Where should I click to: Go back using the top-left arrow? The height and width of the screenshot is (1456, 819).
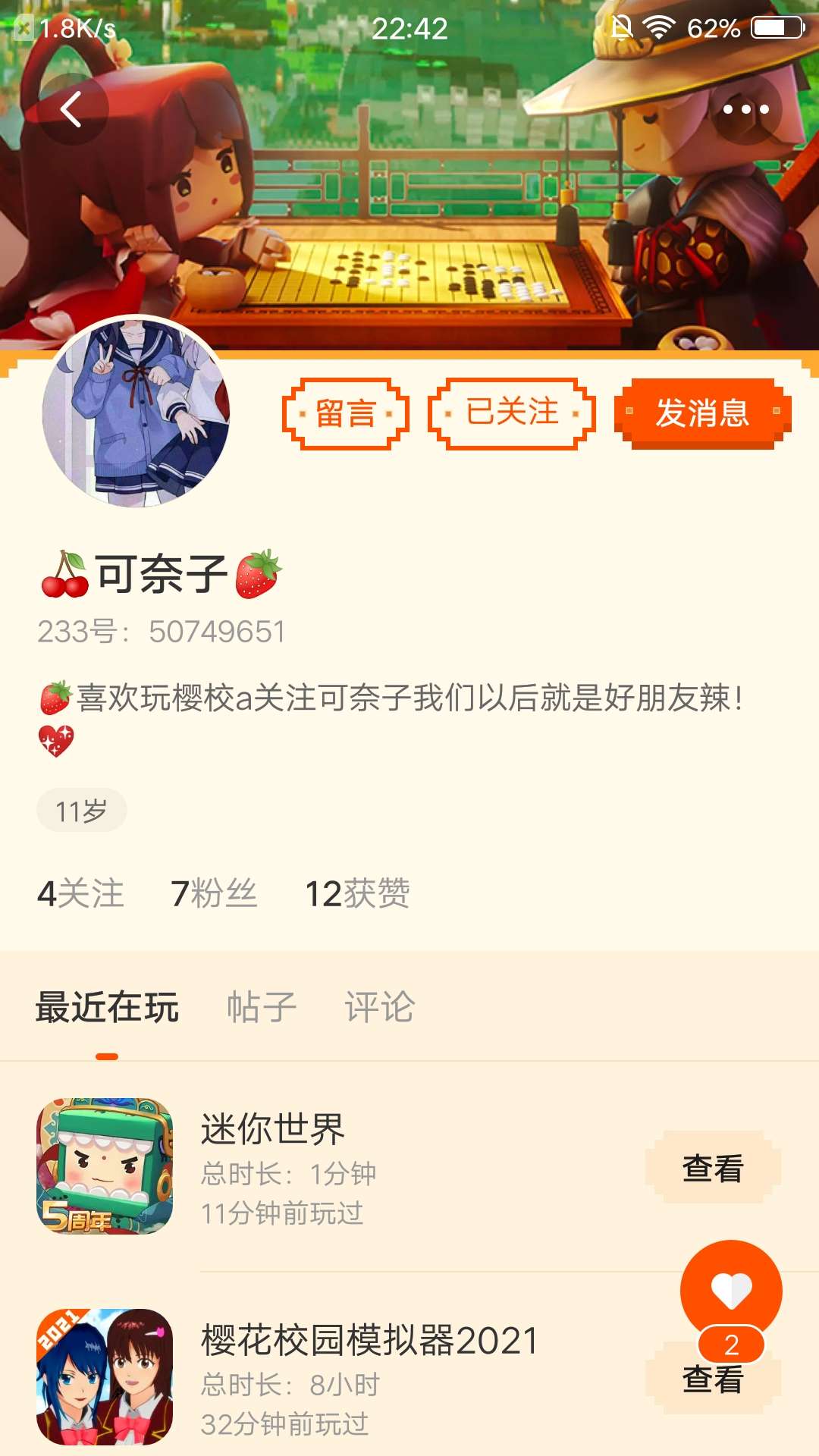pyautogui.click(x=71, y=109)
